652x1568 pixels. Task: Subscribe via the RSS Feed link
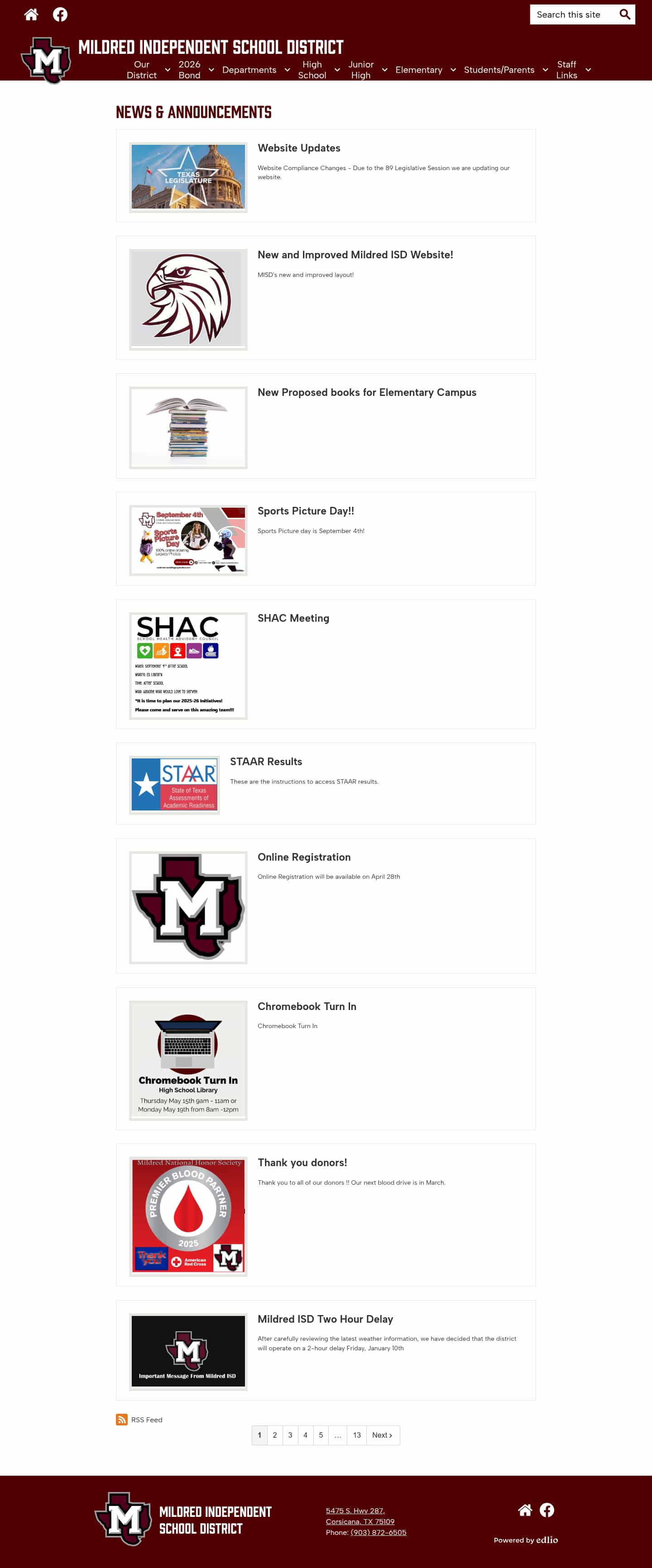click(146, 1420)
